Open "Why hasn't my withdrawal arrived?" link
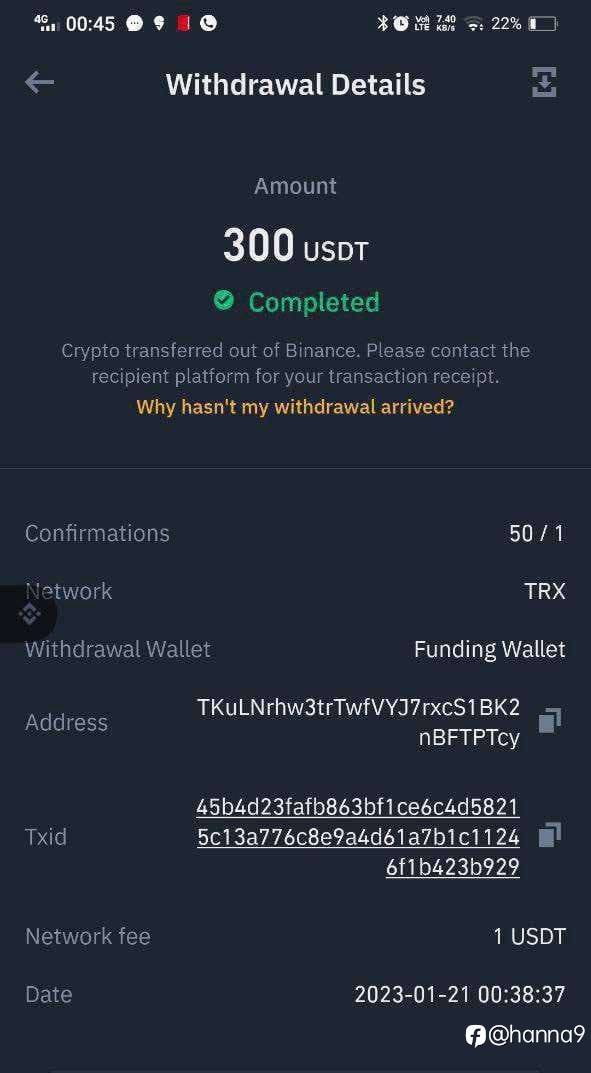Viewport: 591px width, 1073px height. tap(296, 406)
